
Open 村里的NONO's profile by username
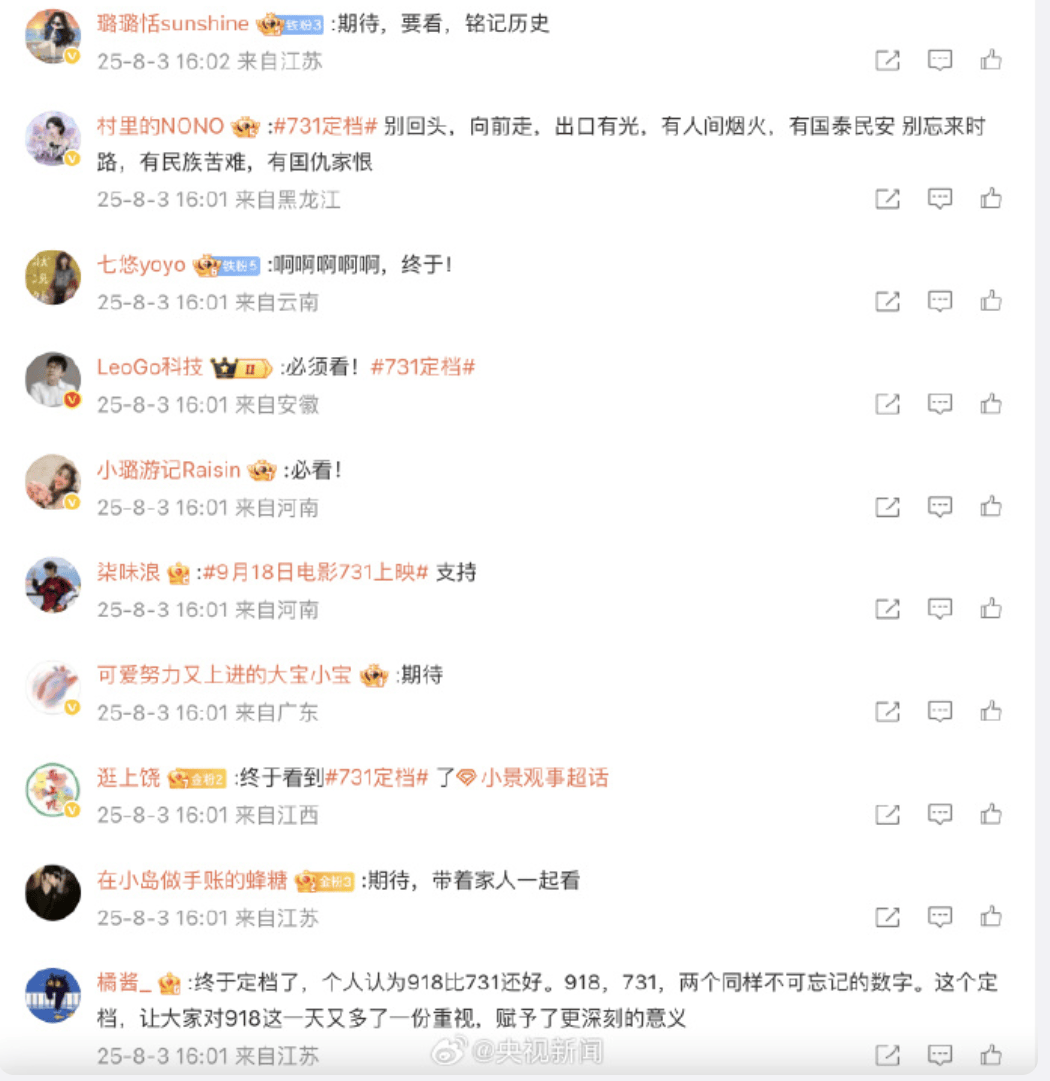160,127
